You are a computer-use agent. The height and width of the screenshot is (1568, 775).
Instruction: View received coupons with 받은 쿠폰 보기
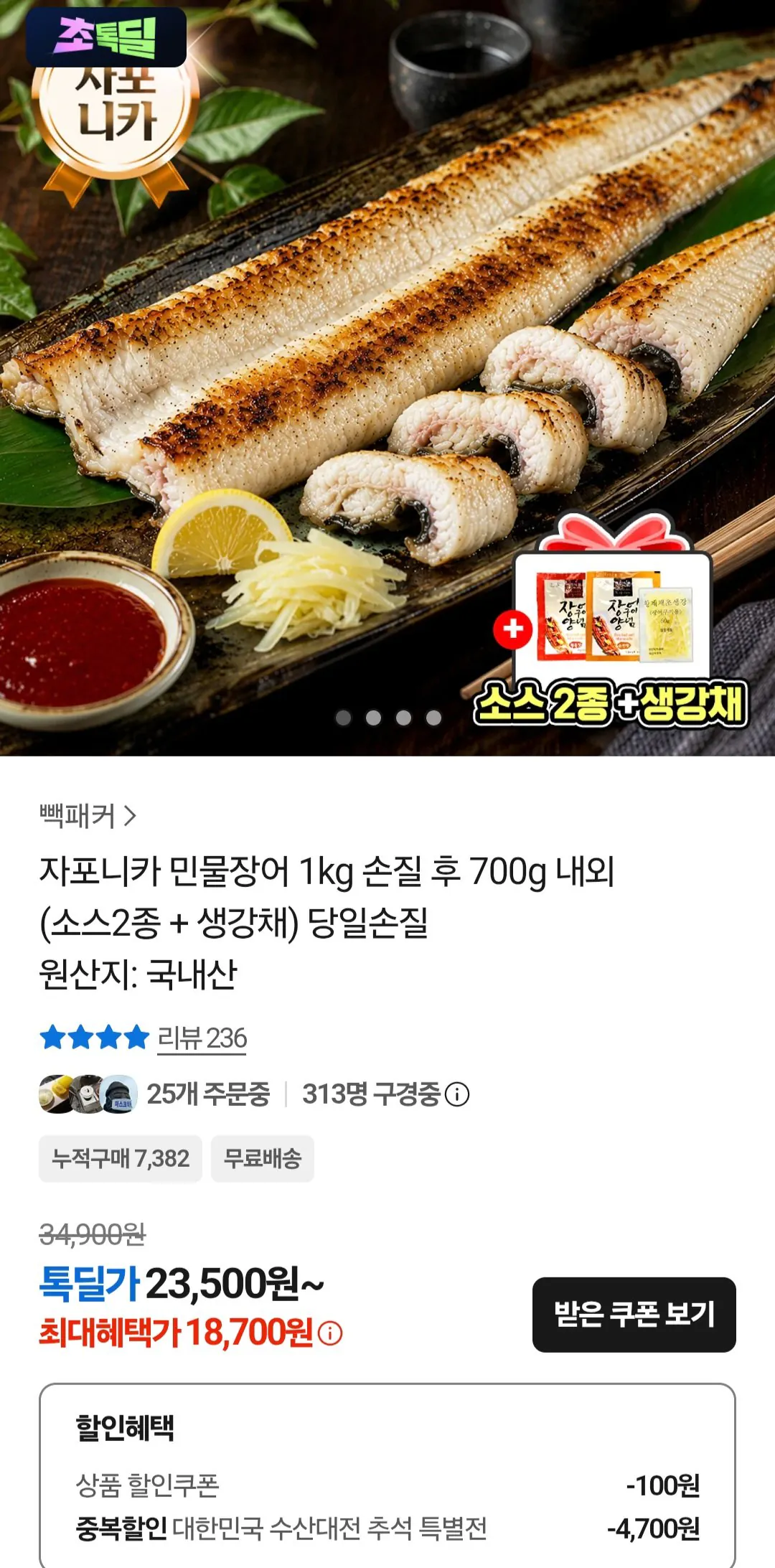(634, 1315)
